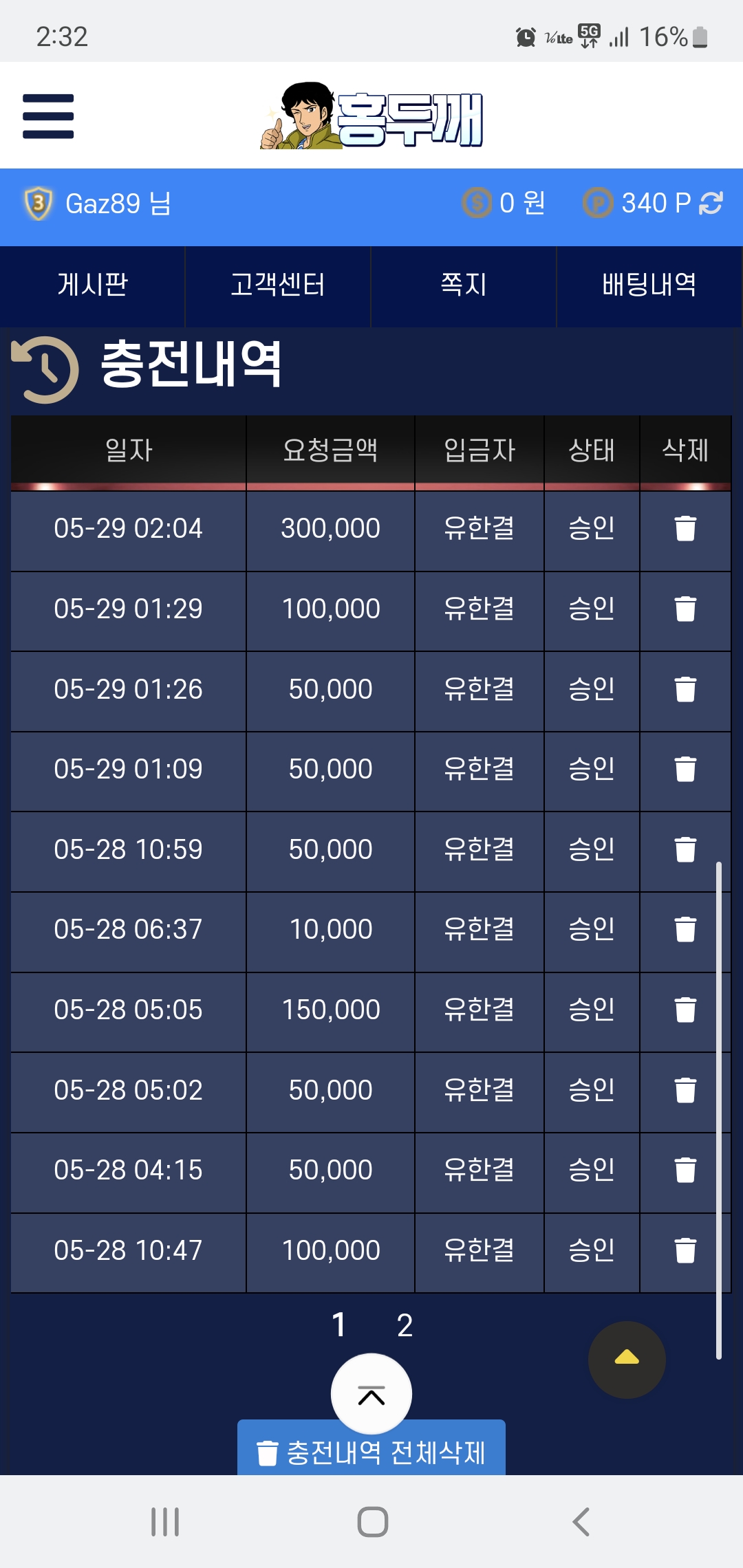Open the hamburger menu
Viewport: 743px width, 1568px height.
(48, 116)
